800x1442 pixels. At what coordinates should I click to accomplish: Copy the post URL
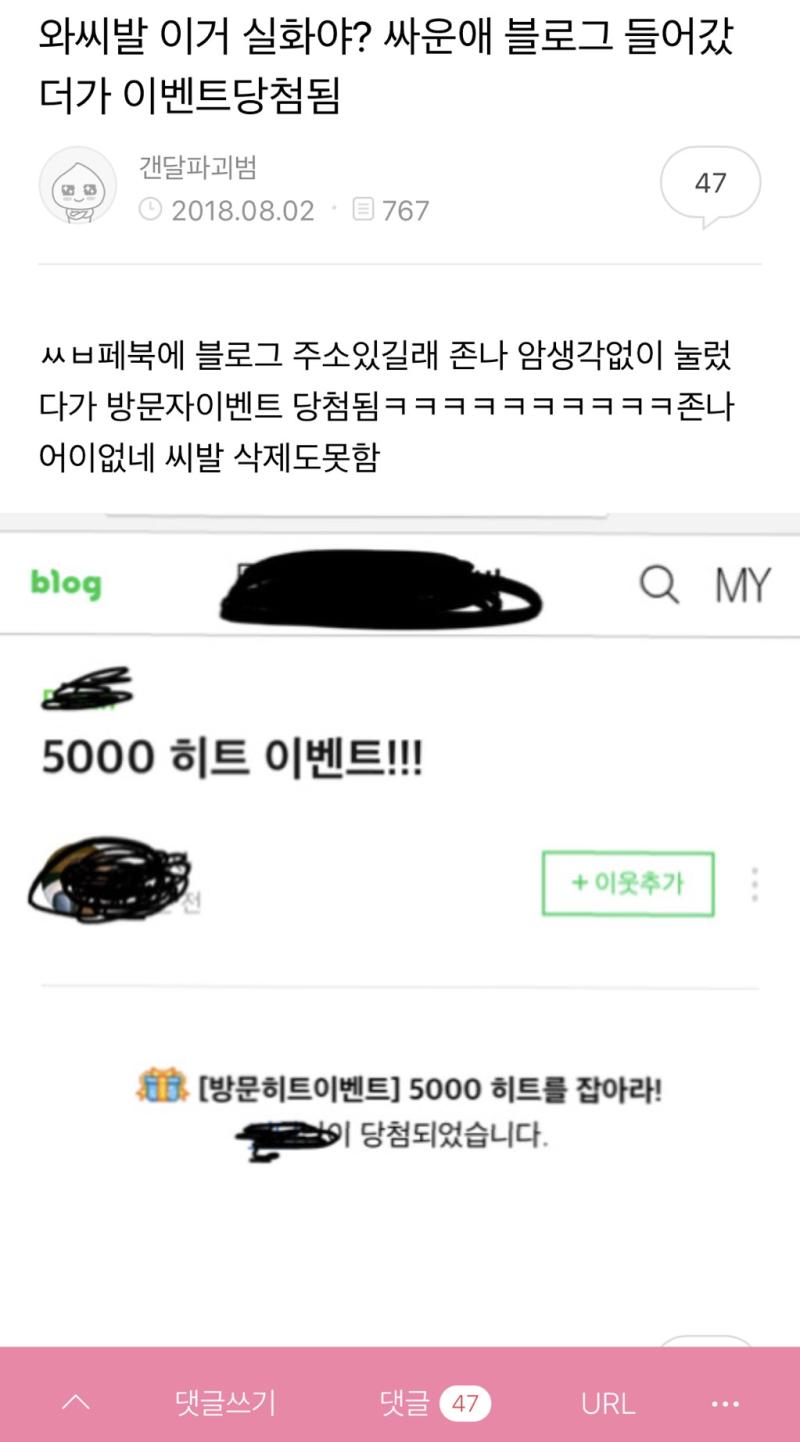(608, 1403)
